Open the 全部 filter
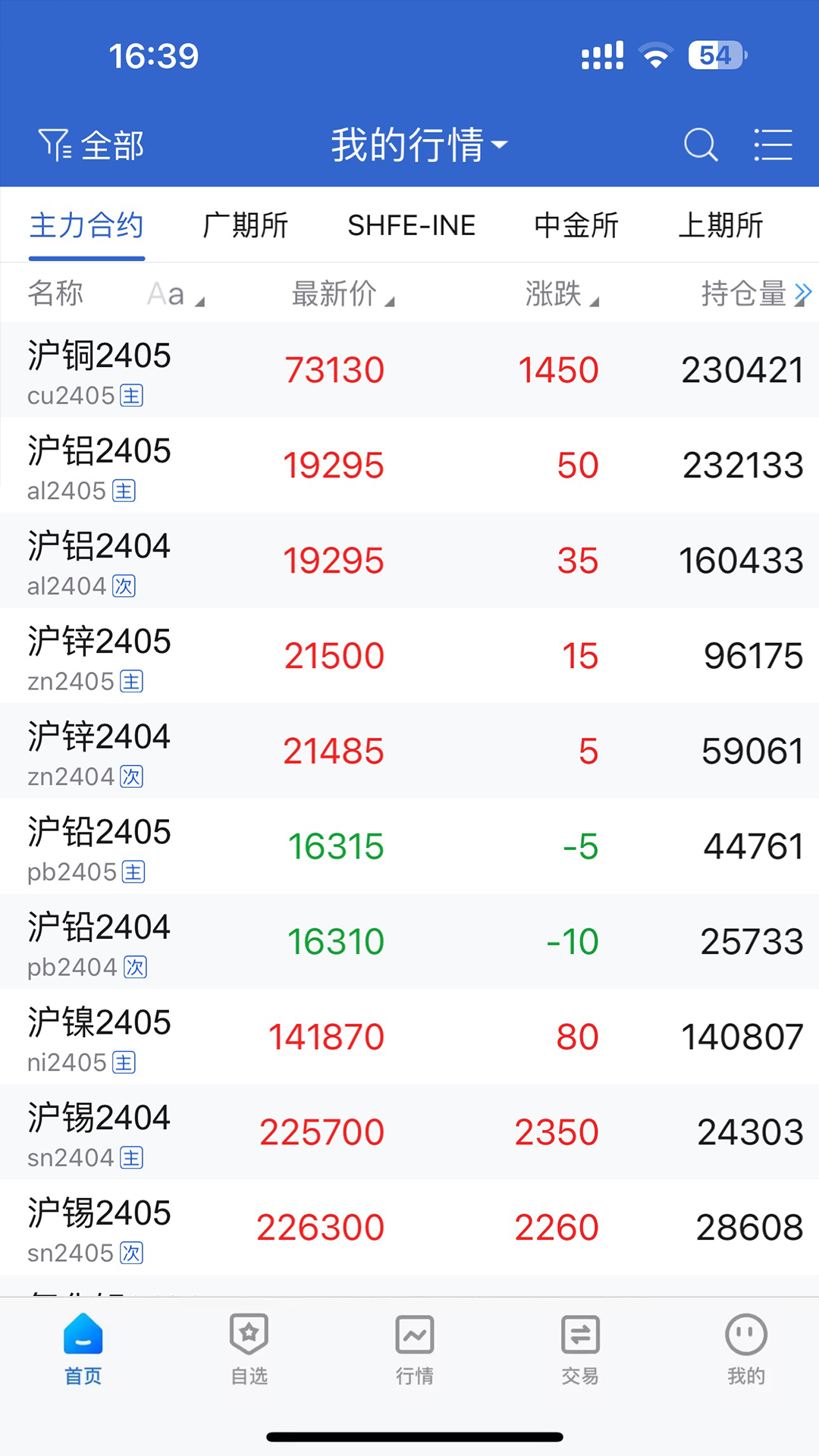 91,145
